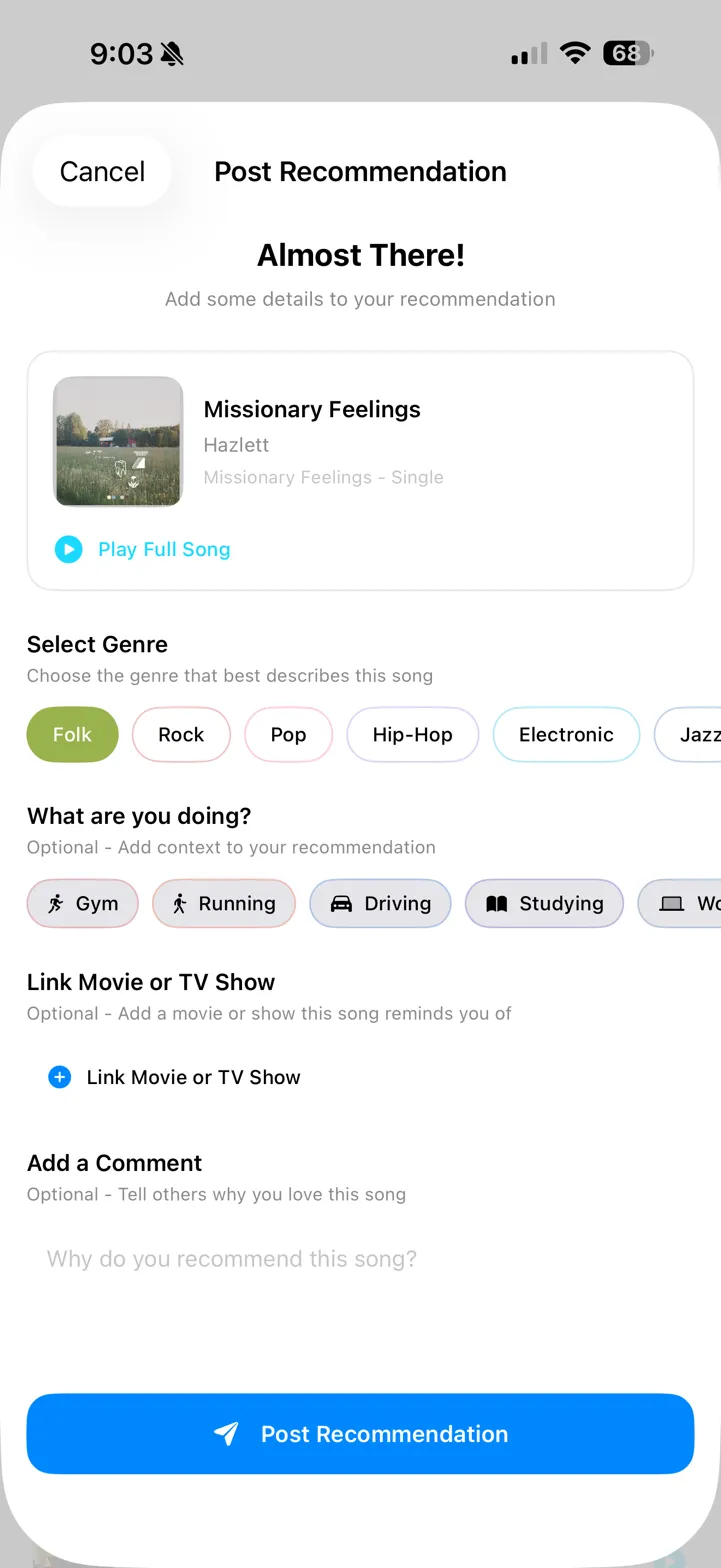This screenshot has width=721, height=1568.
Task: Click the gym exercise icon
Action: (56, 903)
